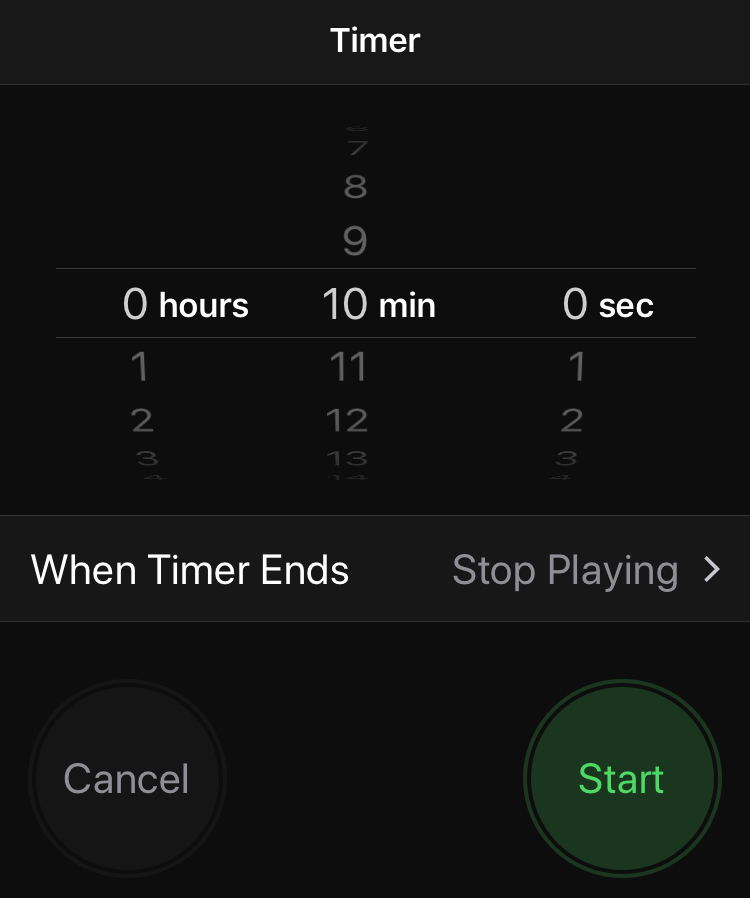Open When Timer Ends options
The image size is (750, 898).
375,570
